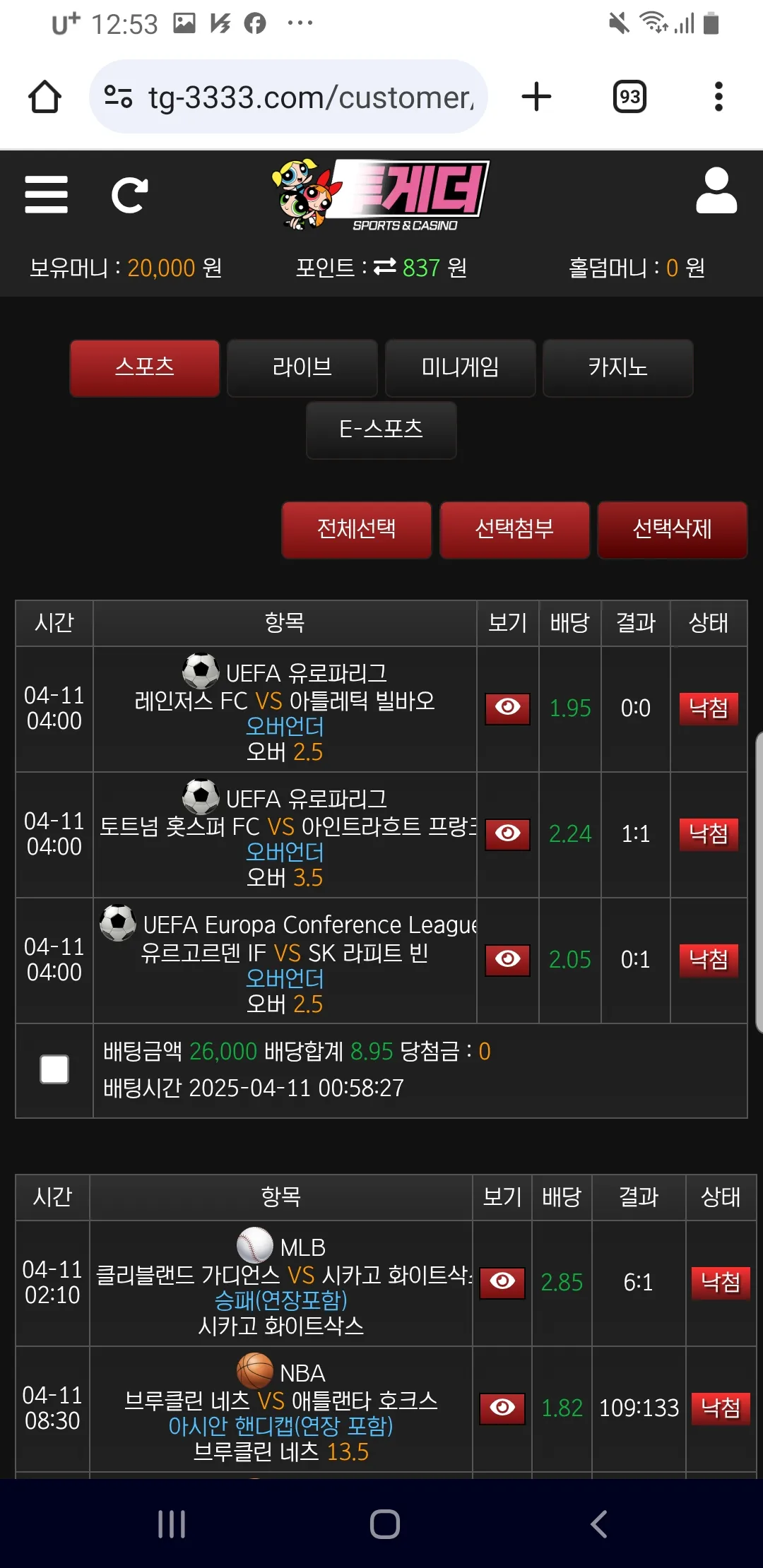View details for MLB 클리블랜드 match

click(x=502, y=1283)
